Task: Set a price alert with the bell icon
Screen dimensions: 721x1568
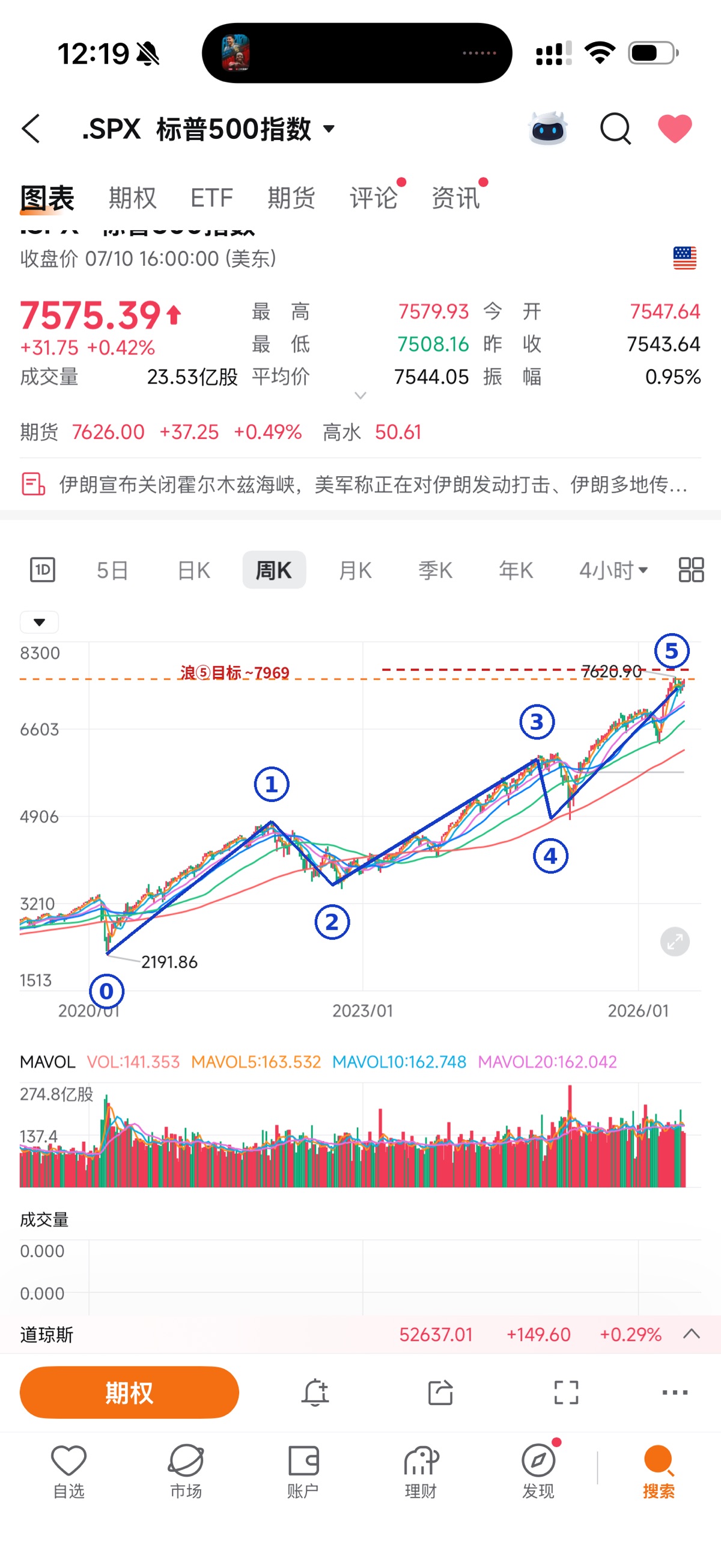Action: point(315,1392)
